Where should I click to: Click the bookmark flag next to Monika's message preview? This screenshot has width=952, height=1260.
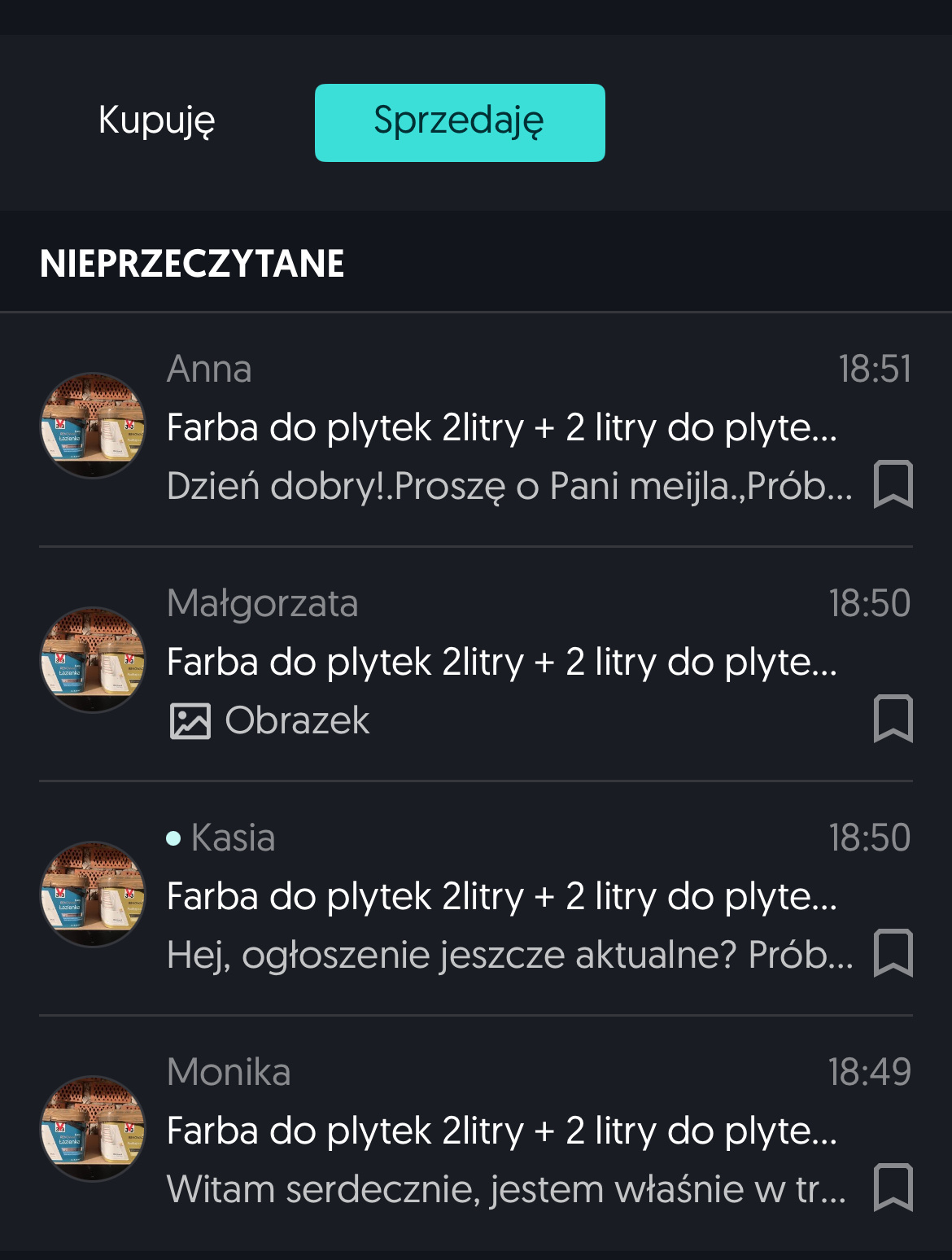pyautogui.click(x=893, y=1188)
